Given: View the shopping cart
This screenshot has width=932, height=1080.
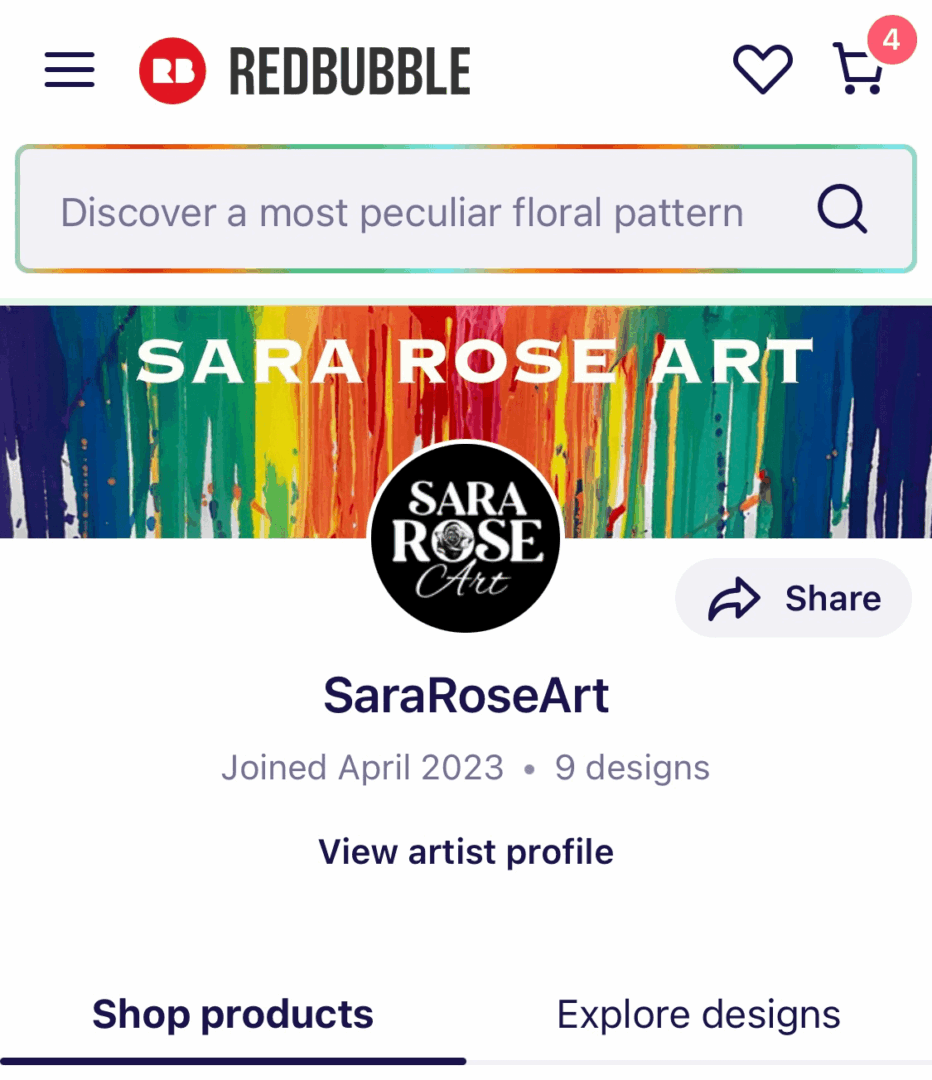Looking at the screenshot, I should [859, 69].
